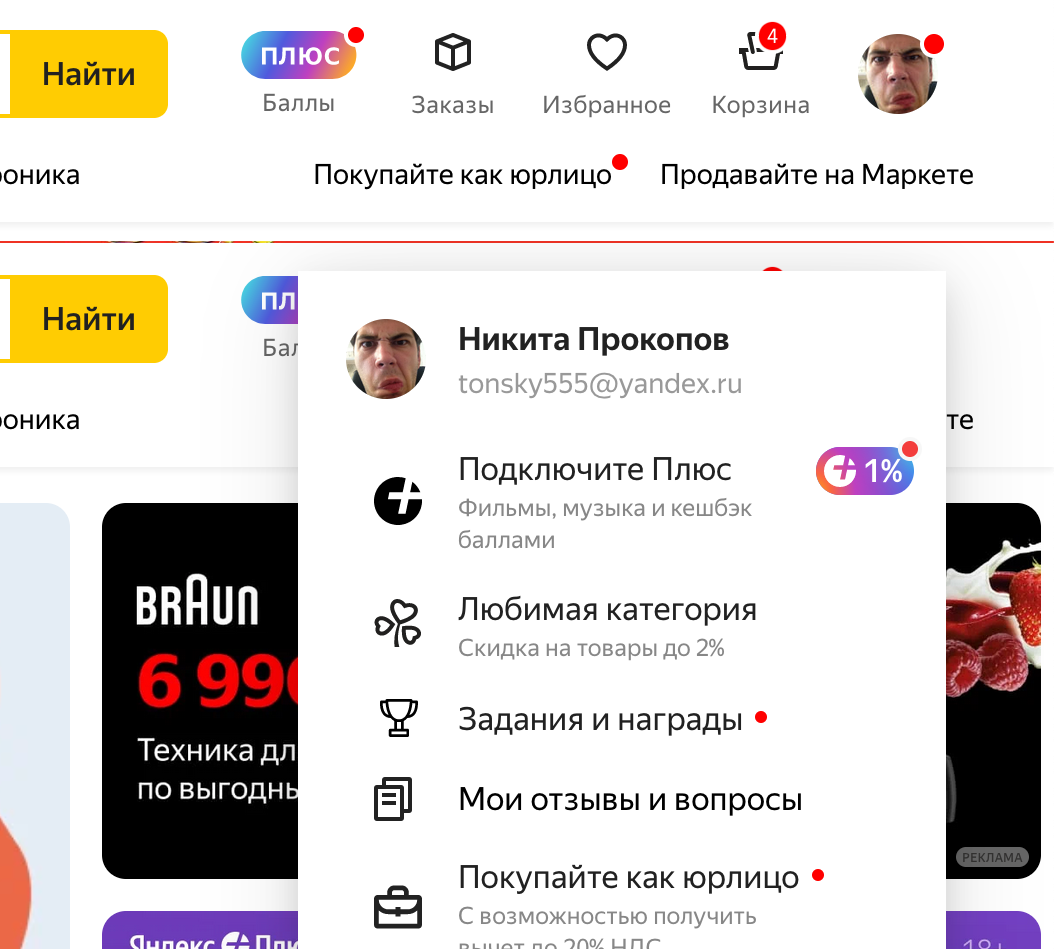Tap the Продавайте на Маркете link
1054x949 pixels.
(x=816, y=175)
